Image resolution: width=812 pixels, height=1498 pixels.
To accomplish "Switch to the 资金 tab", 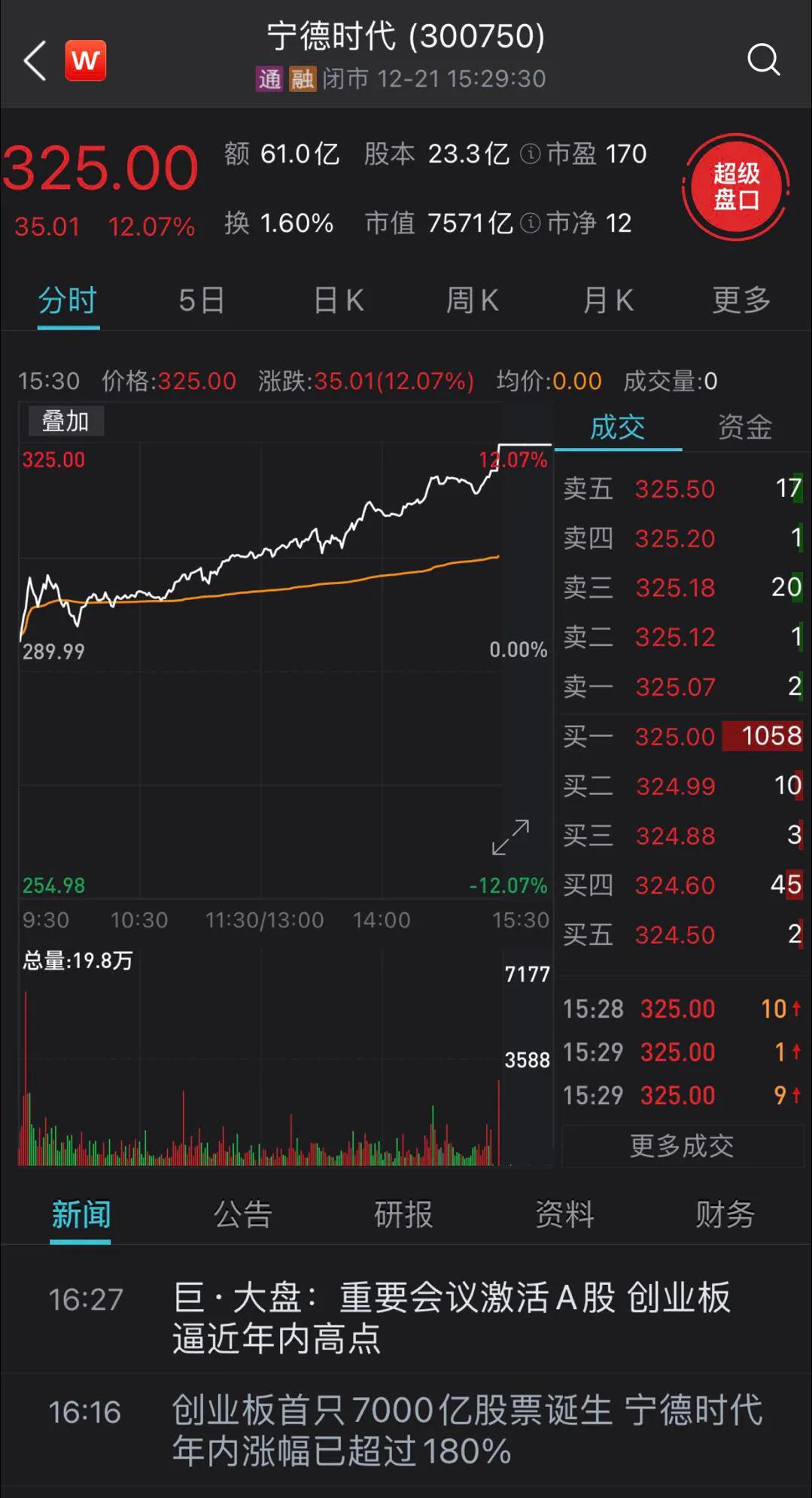I will (745, 427).
